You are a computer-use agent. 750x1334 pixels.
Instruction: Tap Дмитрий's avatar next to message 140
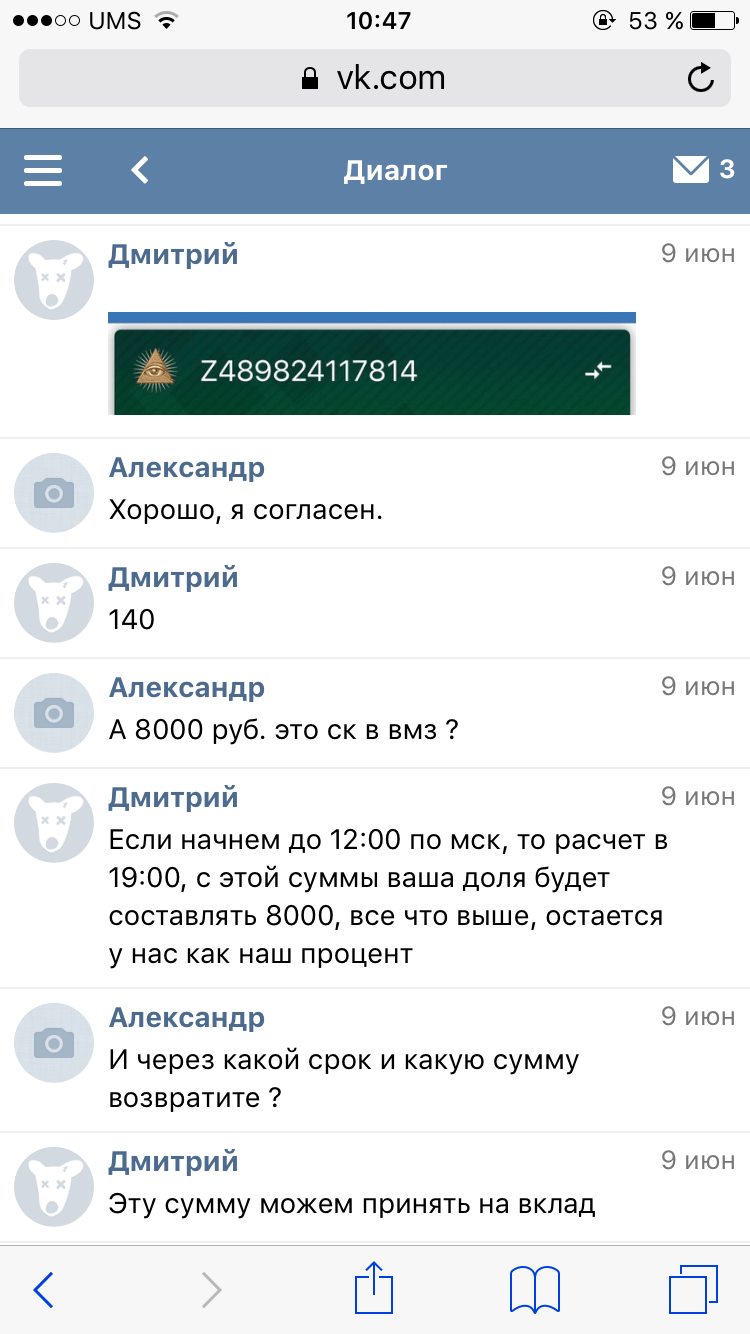point(54,603)
